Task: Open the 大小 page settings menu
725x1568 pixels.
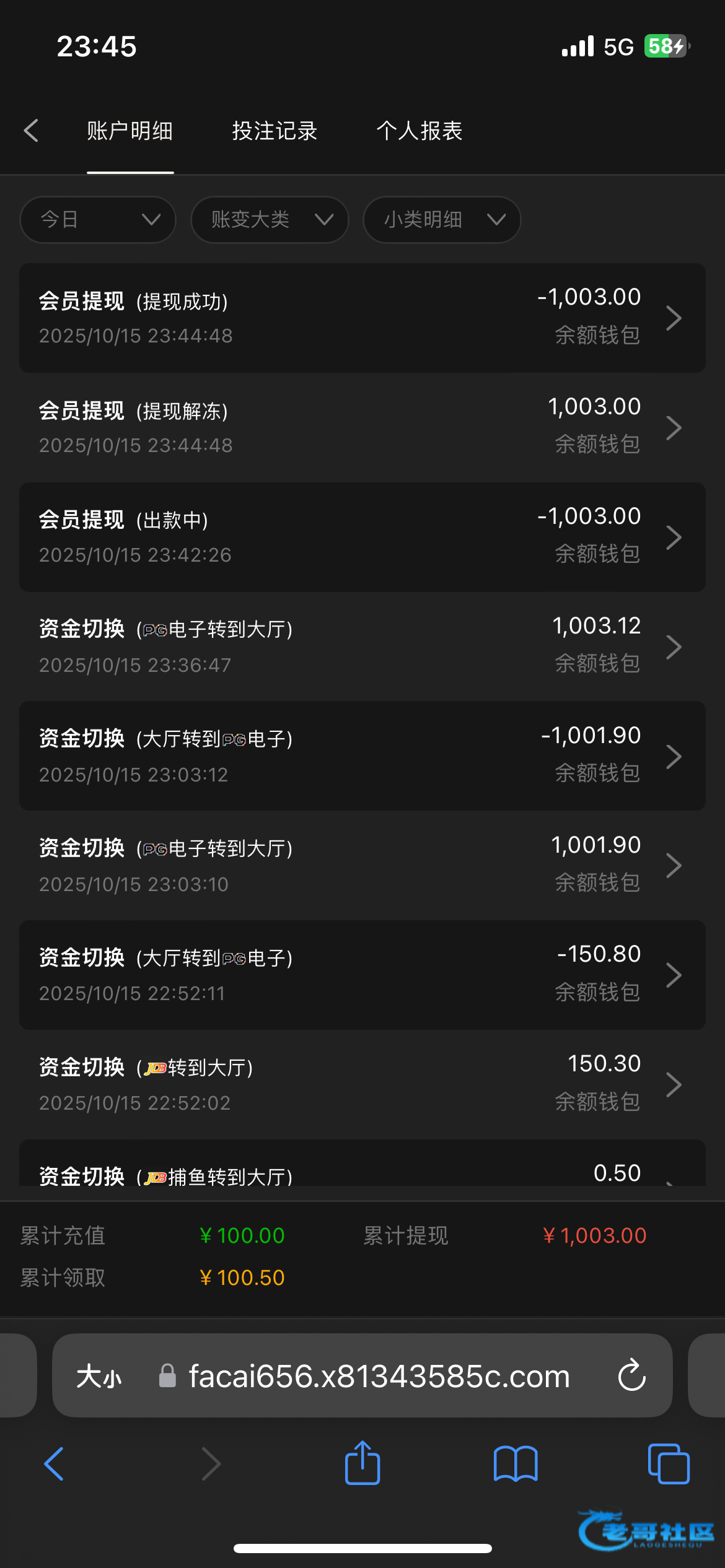Action: [x=99, y=1377]
